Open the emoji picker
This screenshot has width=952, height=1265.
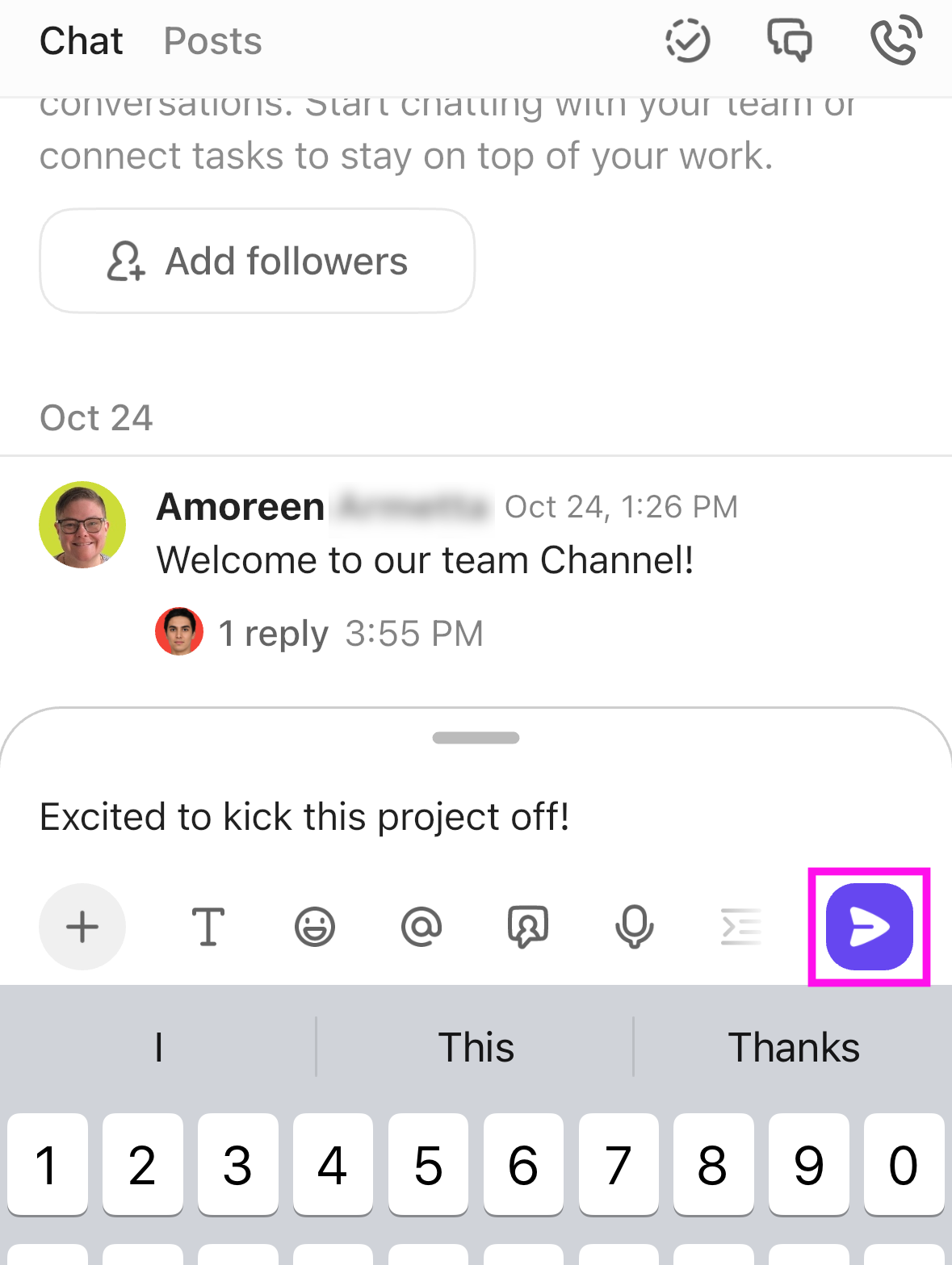coord(314,927)
